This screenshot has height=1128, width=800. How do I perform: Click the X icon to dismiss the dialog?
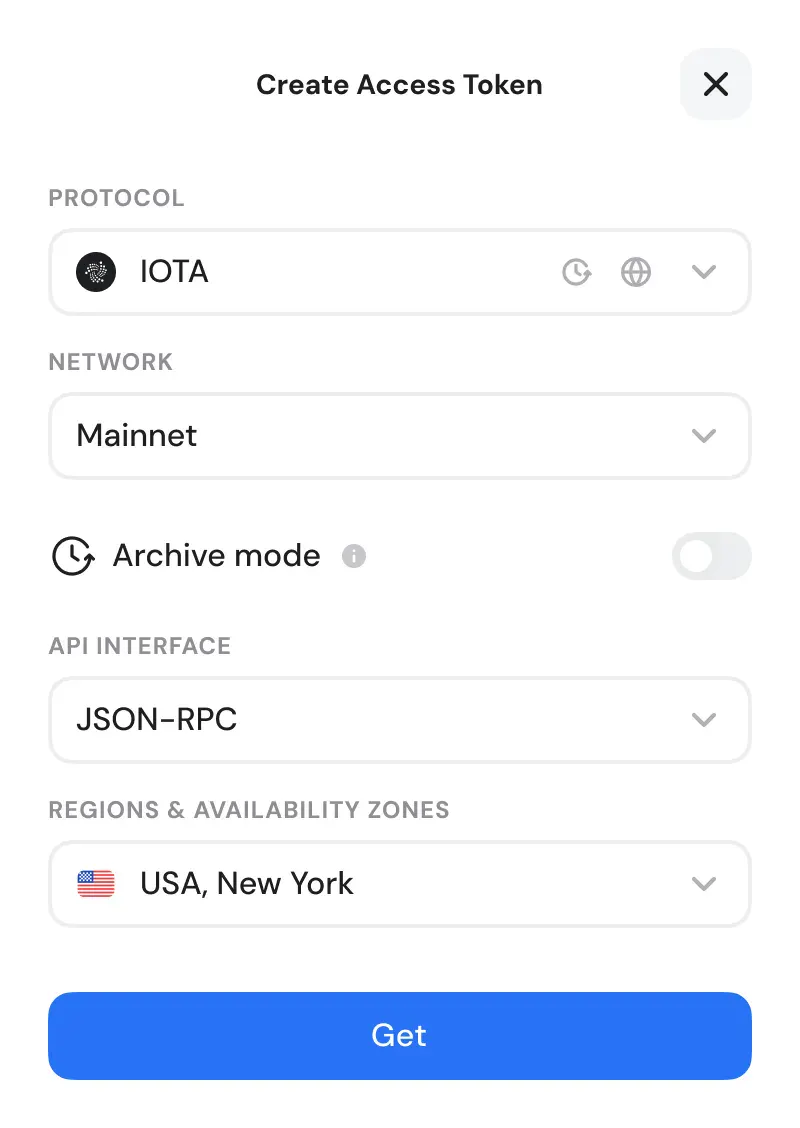coord(716,84)
